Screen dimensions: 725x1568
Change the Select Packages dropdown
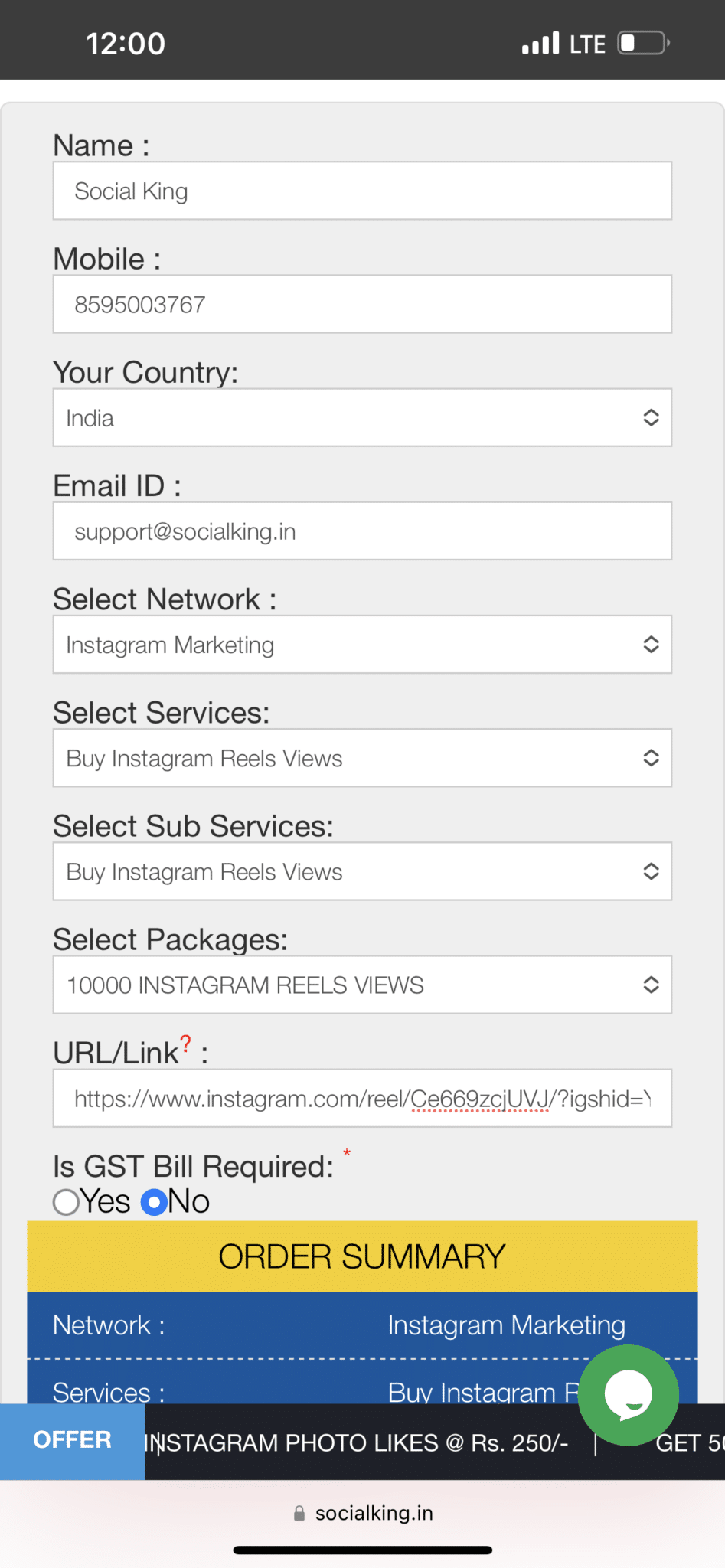tap(362, 985)
